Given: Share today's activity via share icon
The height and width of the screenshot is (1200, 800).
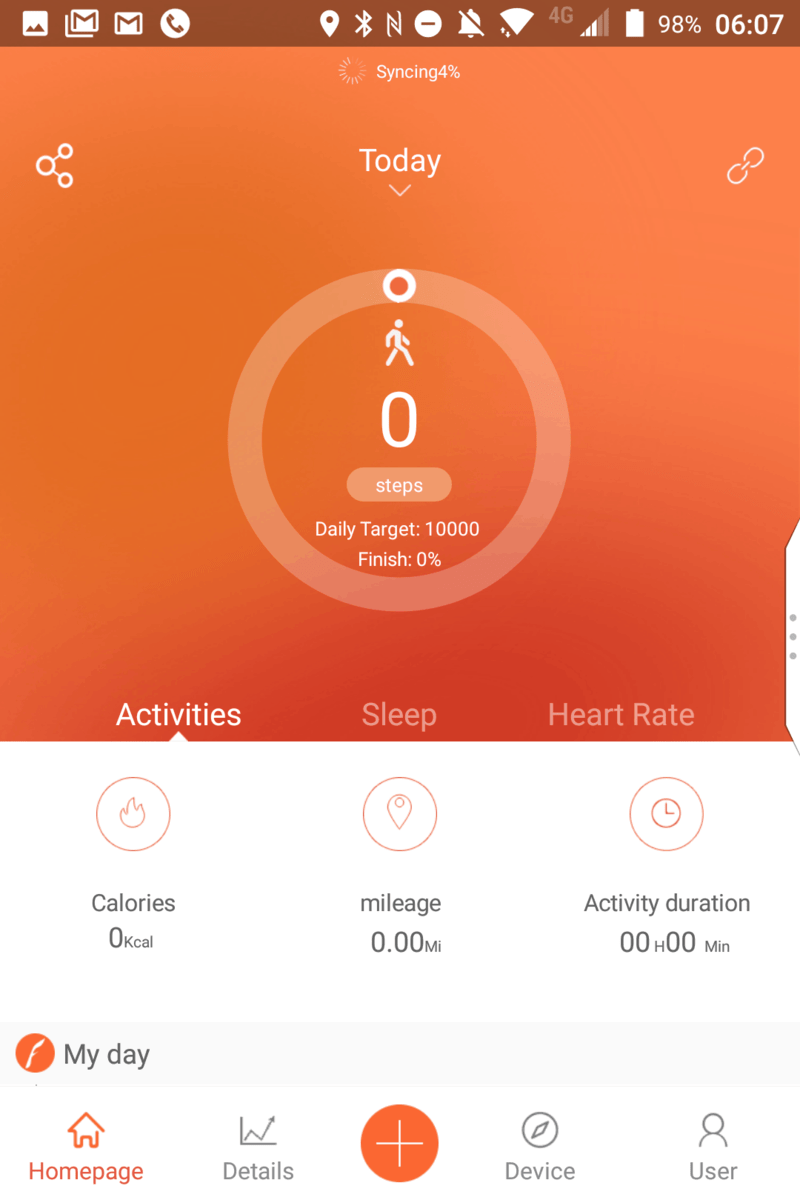Looking at the screenshot, I should pos(55,166).
